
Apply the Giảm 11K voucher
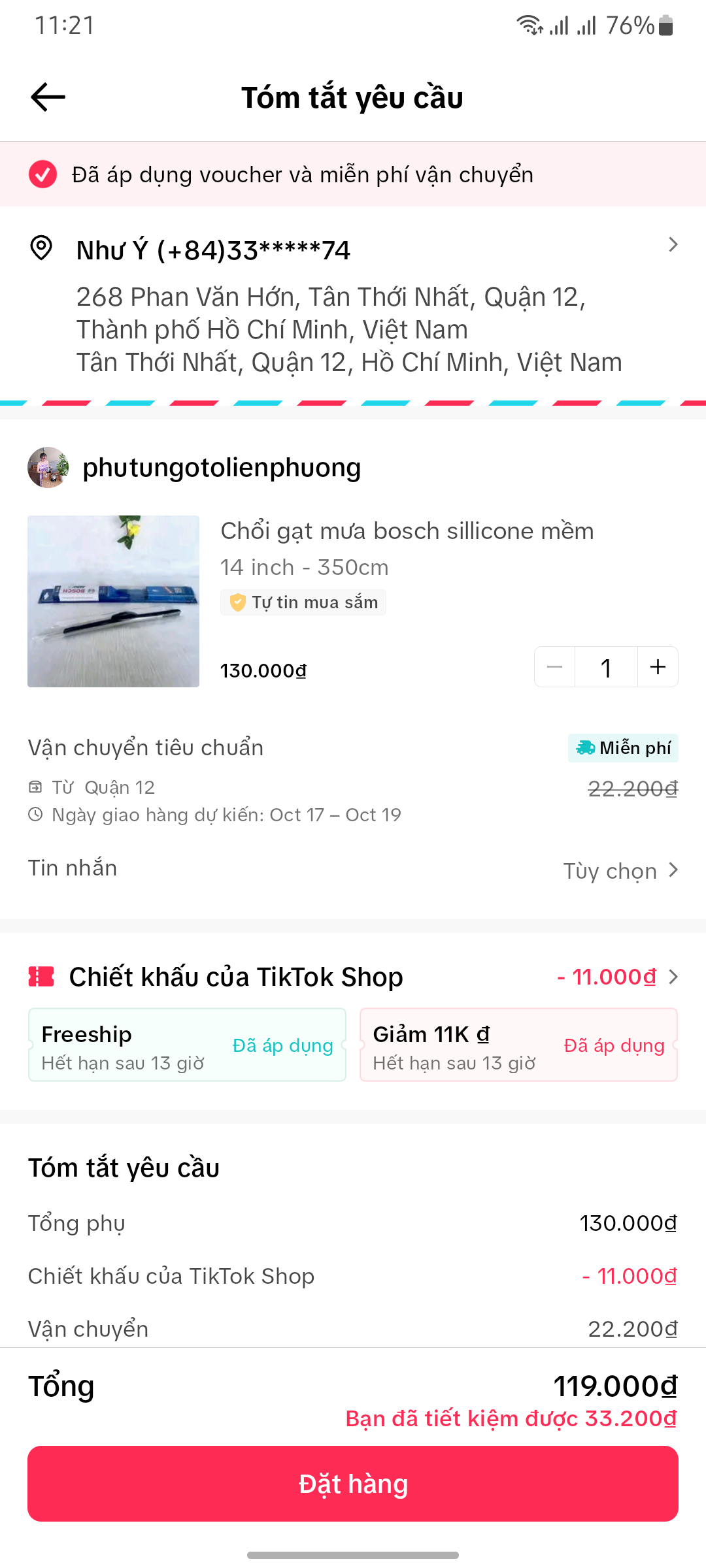pos(518,1045)
